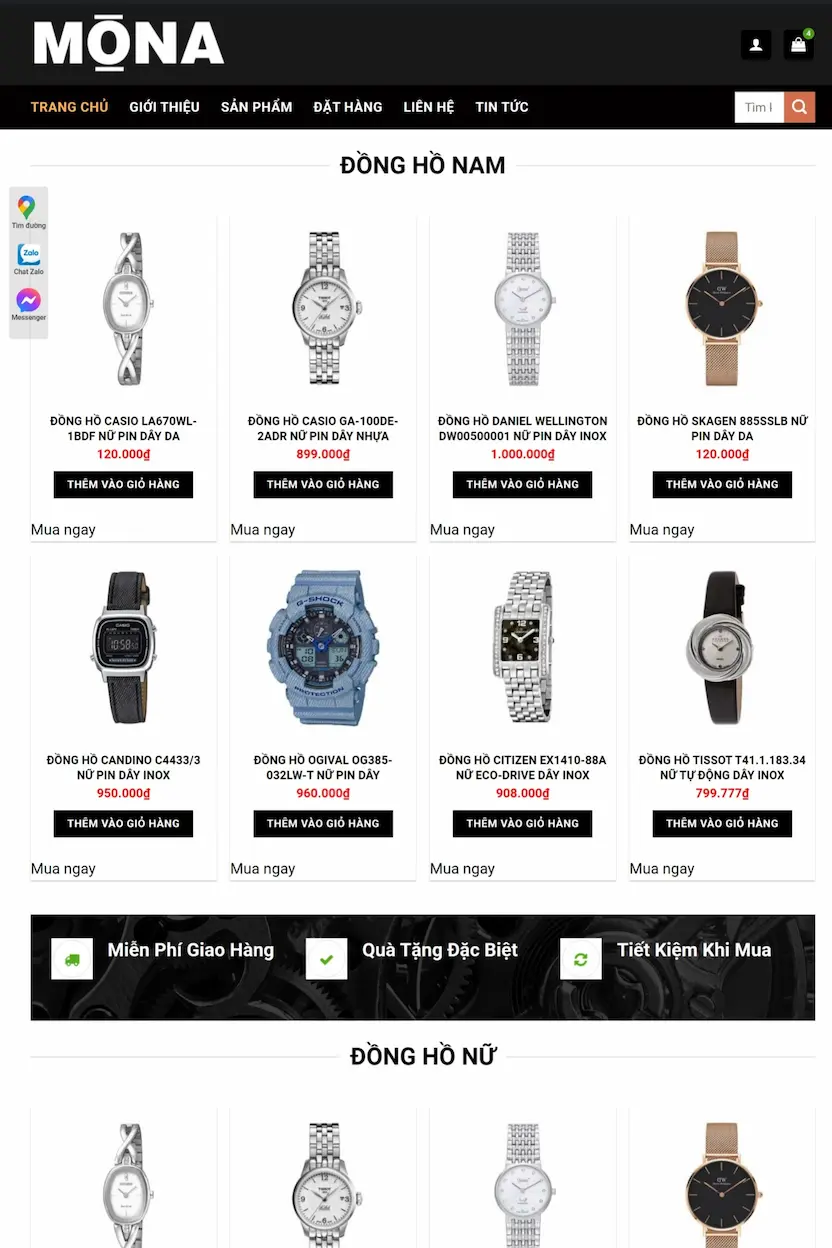Add Casio GA-100DE-2ADR to cart
832x1248 pixels.
[323, 484]
